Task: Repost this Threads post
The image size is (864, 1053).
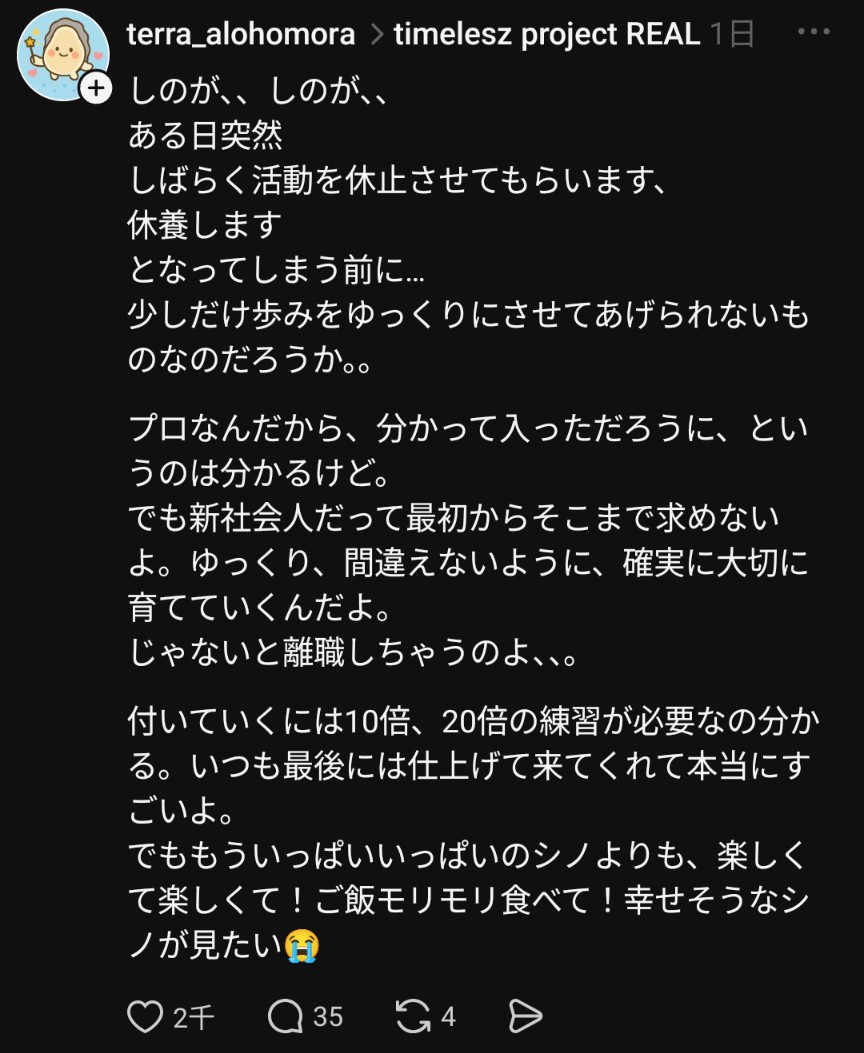Action: (x=413, y=1017)
